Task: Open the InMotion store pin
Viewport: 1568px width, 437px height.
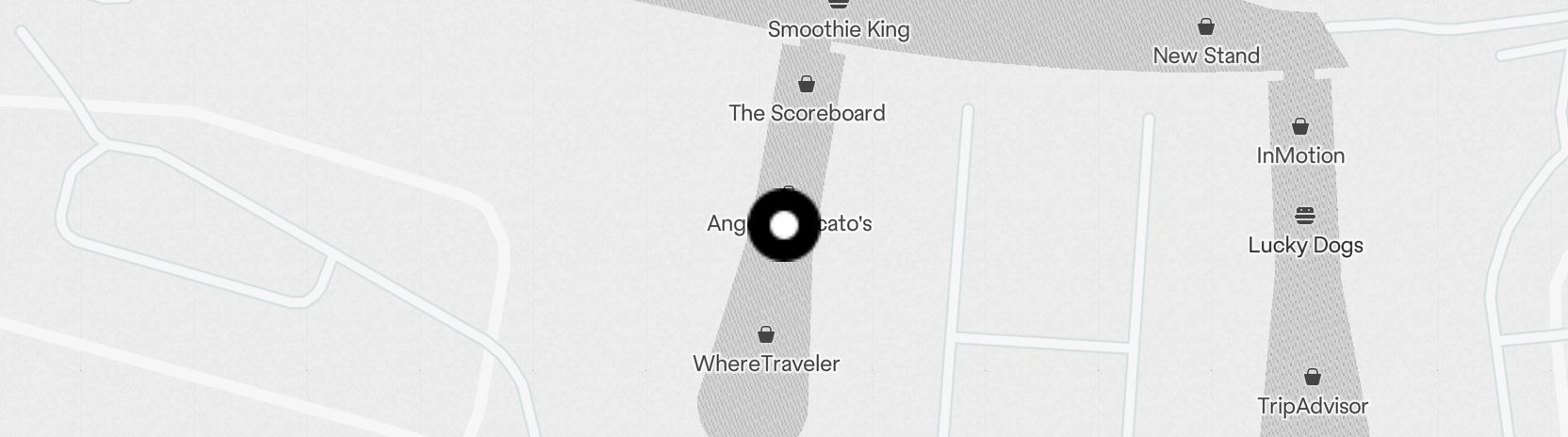Action: 1300,126
